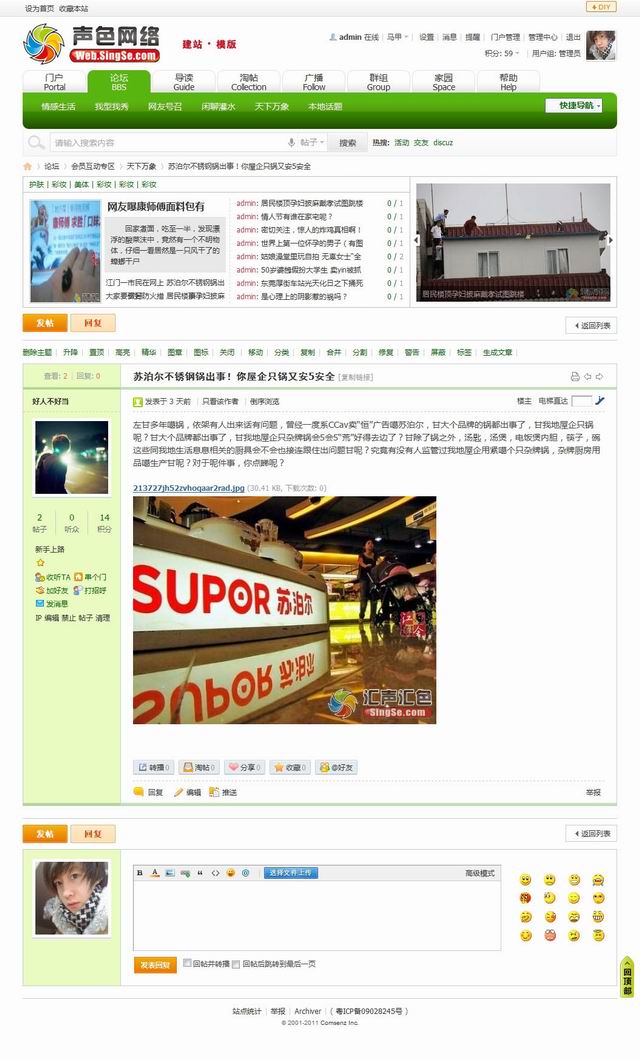Tap the 回顶部 back-to-top button
The image size is (640, 1059).
[627, 976]
